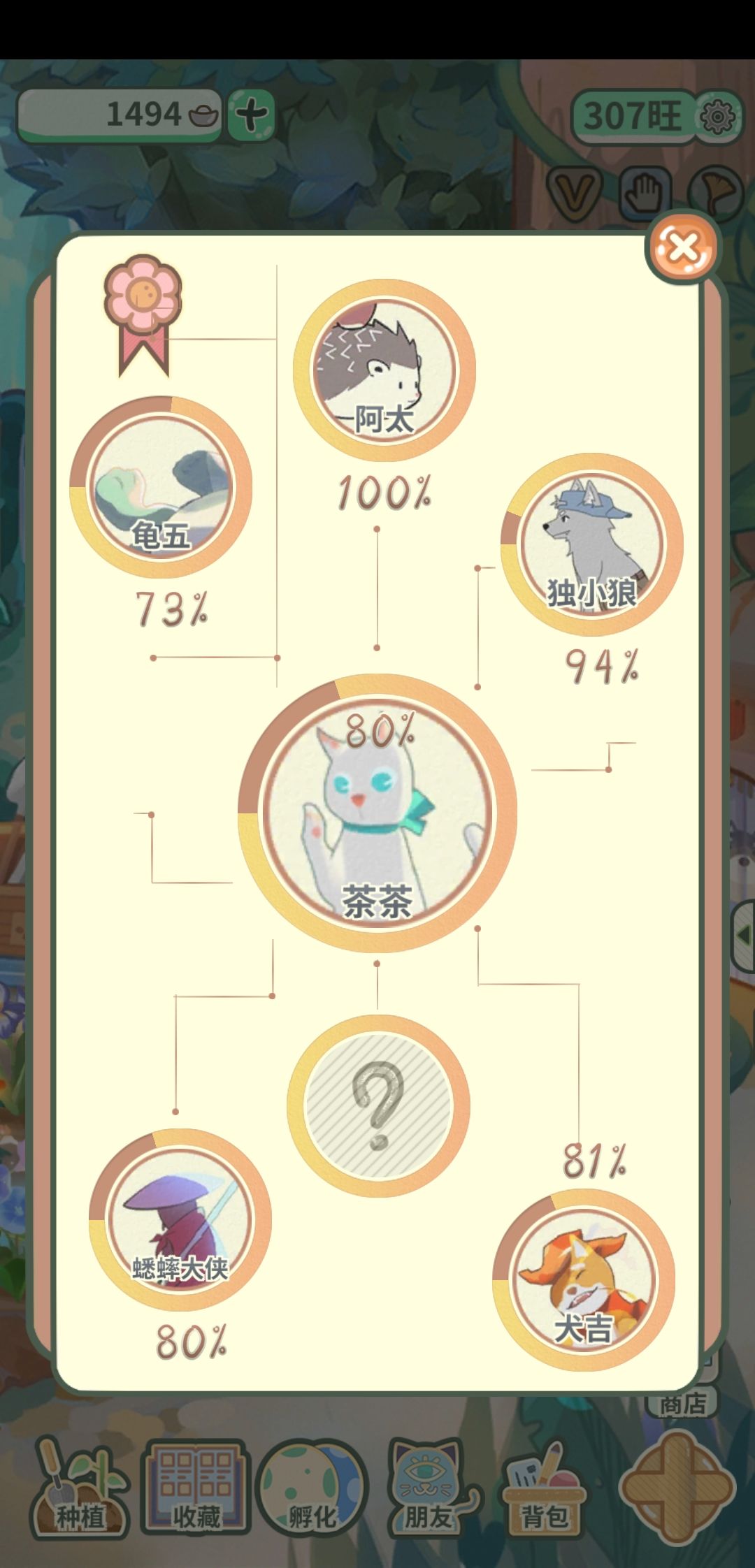Viewport: 755px width, 1568px height.
Task: Open 犬吉 dog character portrait
Action: (x=584, y=1280)
